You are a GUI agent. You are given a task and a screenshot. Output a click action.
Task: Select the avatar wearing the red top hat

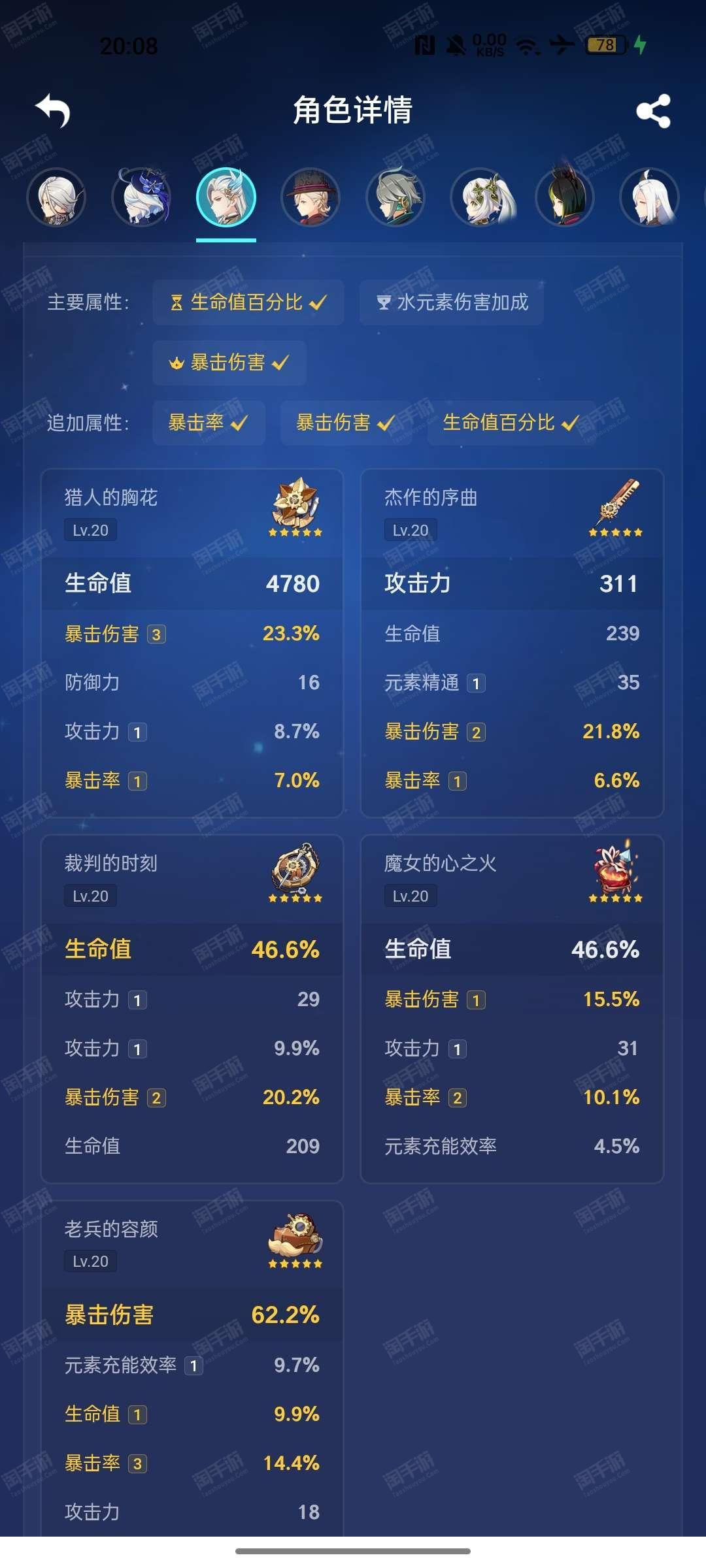(311, 197)
